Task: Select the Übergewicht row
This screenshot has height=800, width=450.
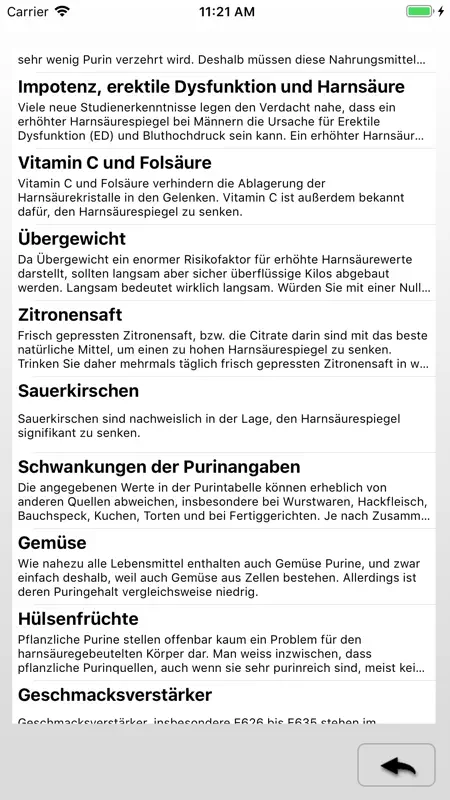Action: coord(224,263)
